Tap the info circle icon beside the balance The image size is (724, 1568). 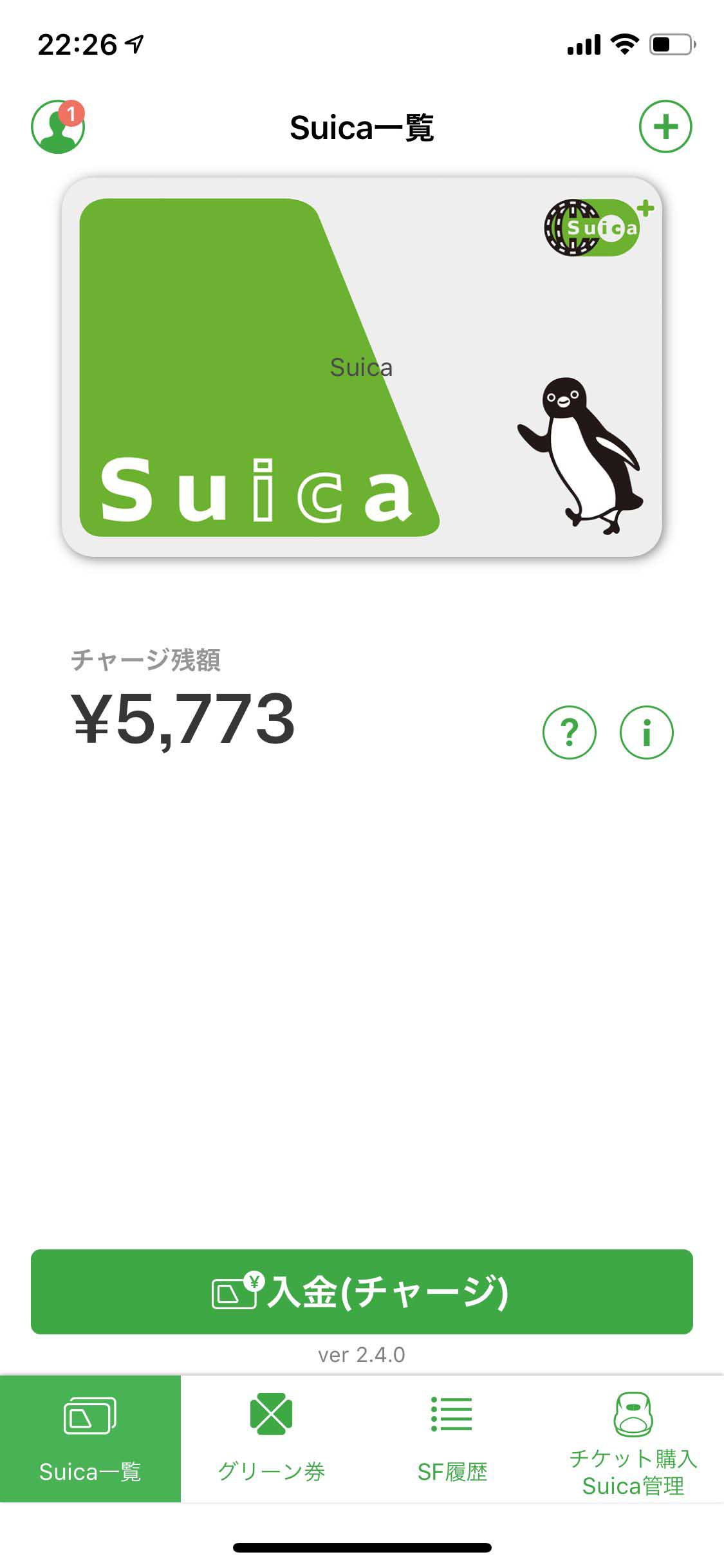[647, 731]
